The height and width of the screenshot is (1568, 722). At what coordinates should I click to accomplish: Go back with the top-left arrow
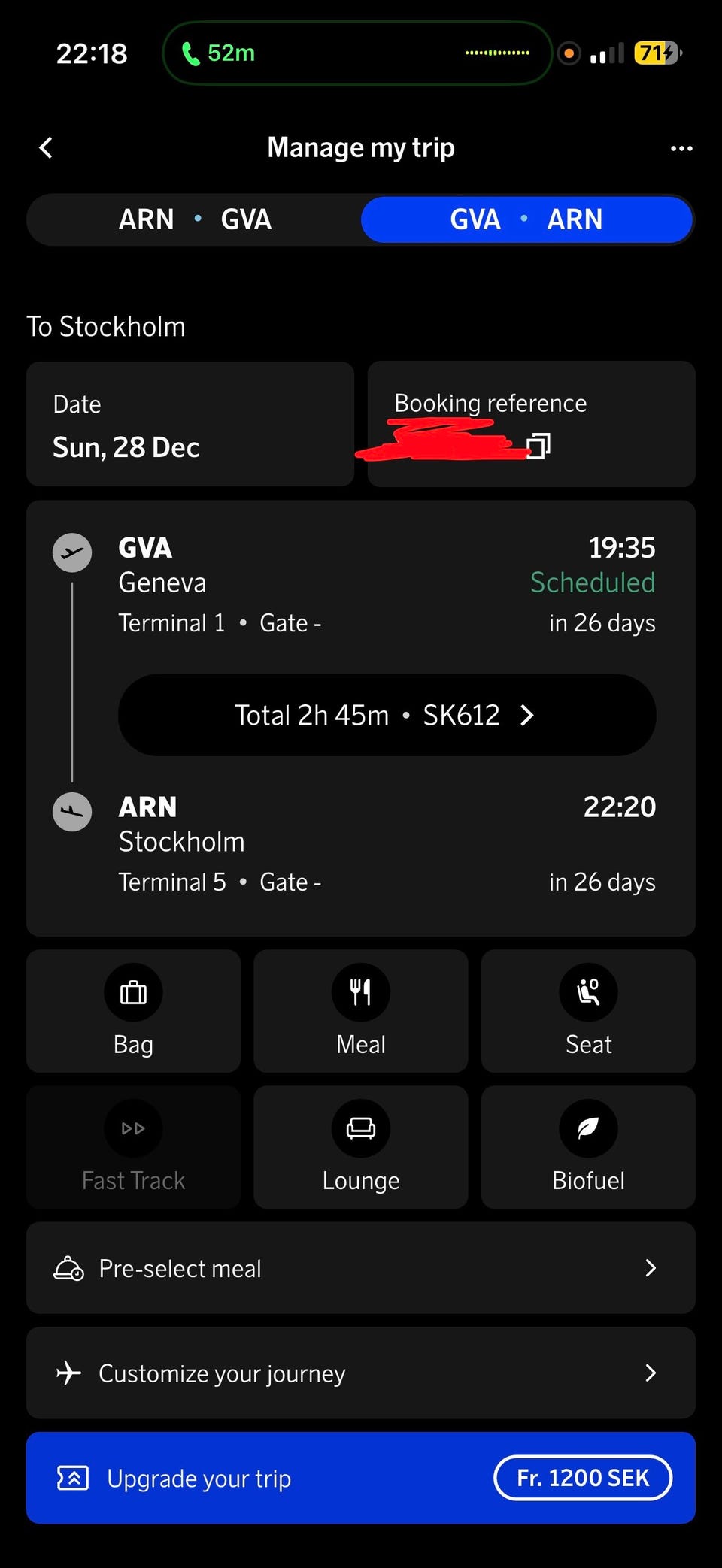click(x=46, y=147)
